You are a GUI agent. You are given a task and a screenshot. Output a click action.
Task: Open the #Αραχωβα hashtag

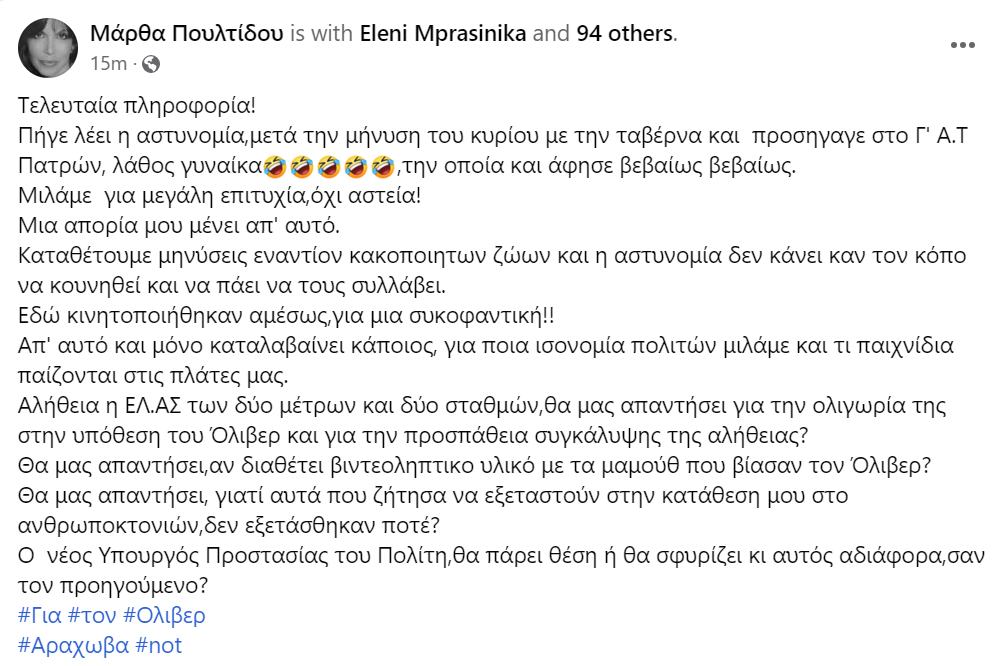74,645
